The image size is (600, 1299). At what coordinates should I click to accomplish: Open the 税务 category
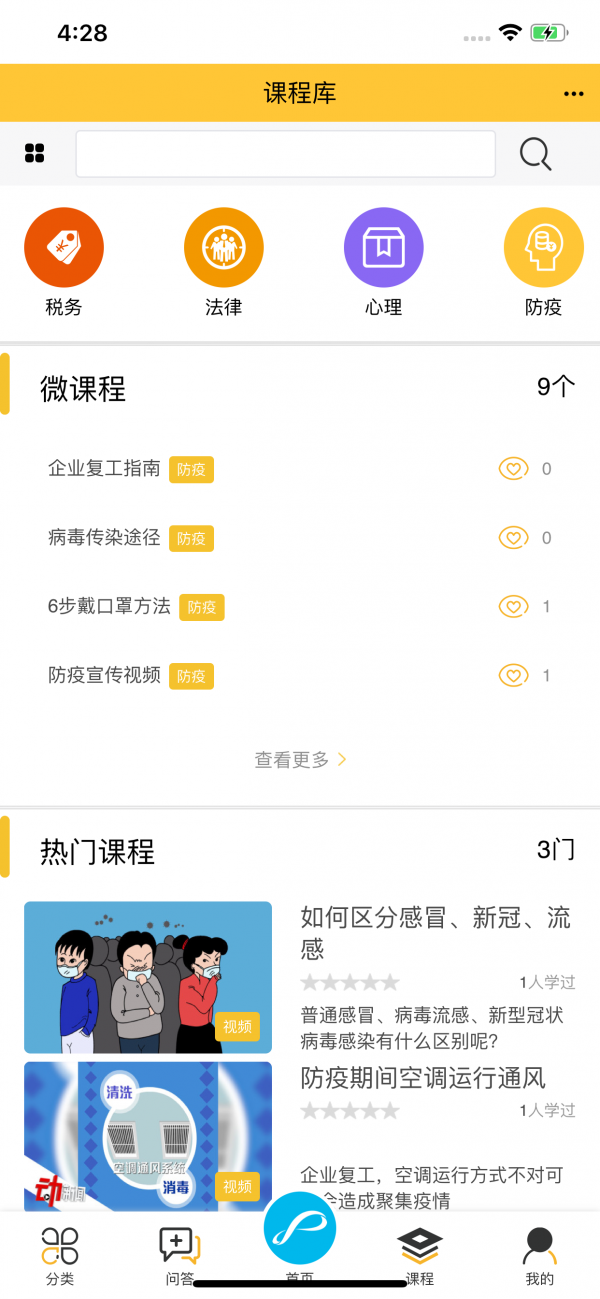[x=64, y=248]
